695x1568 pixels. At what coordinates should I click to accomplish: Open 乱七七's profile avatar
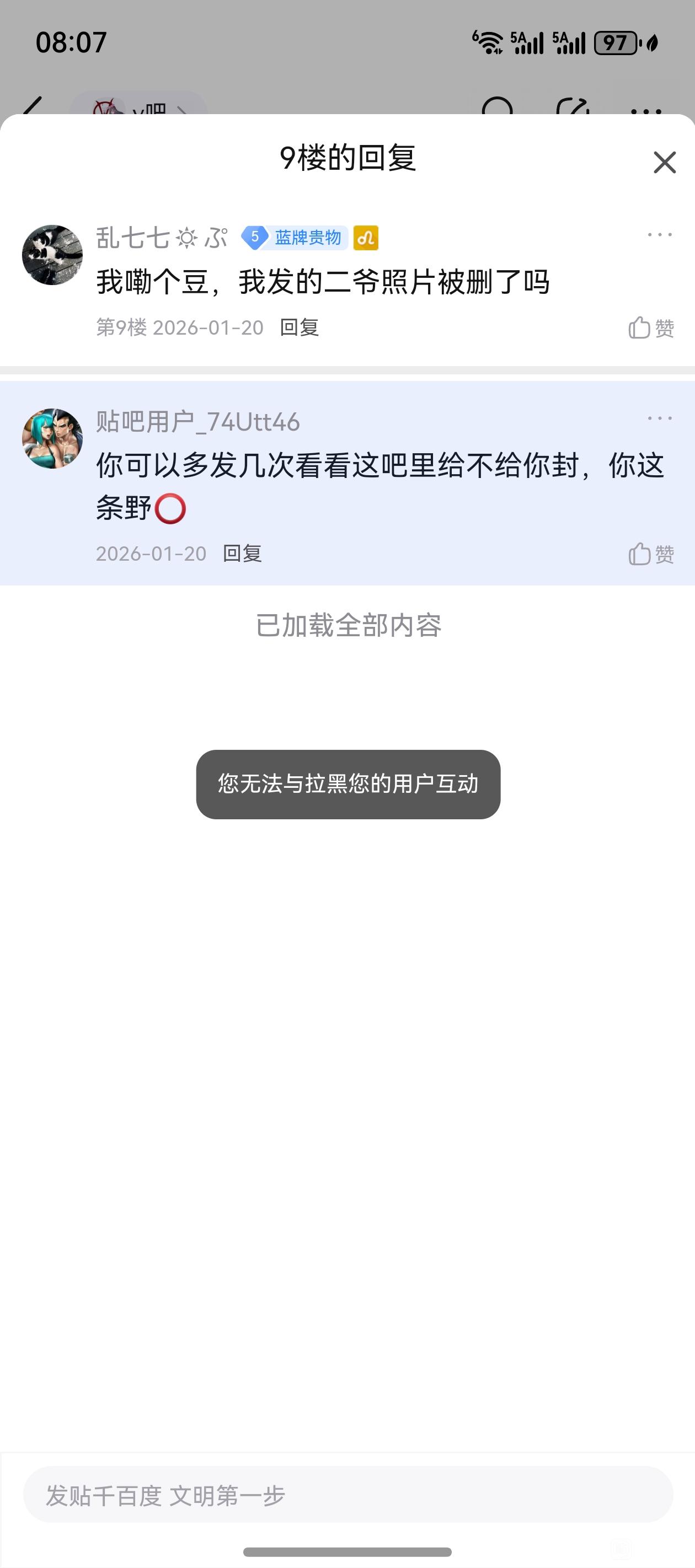click(52, 254)
